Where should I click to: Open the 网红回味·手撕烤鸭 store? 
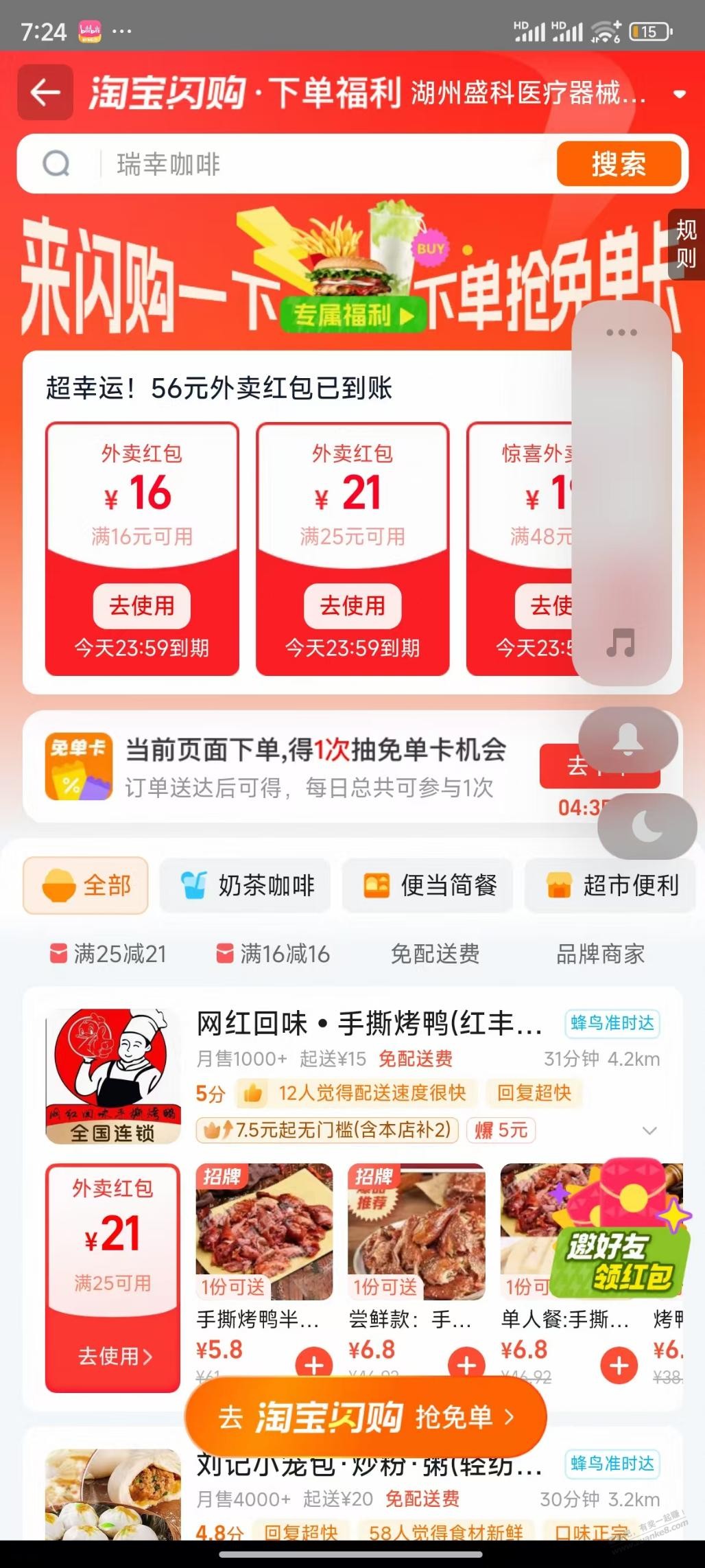click(x=369, y=1025)
